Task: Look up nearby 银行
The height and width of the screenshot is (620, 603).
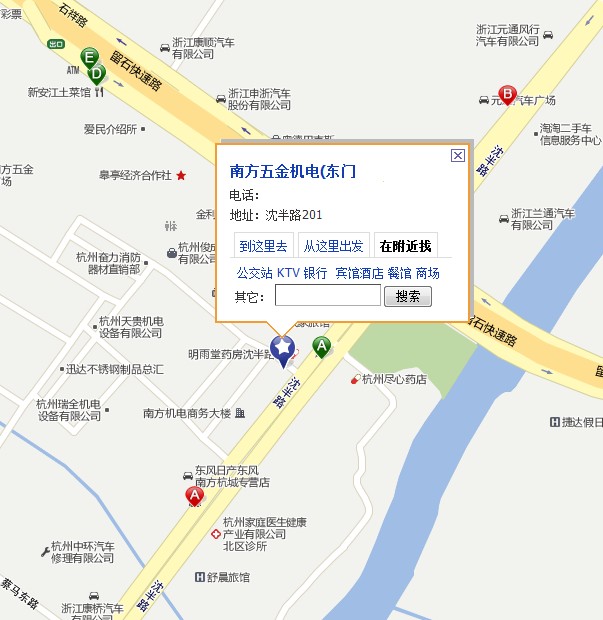Action: point(315,273)
